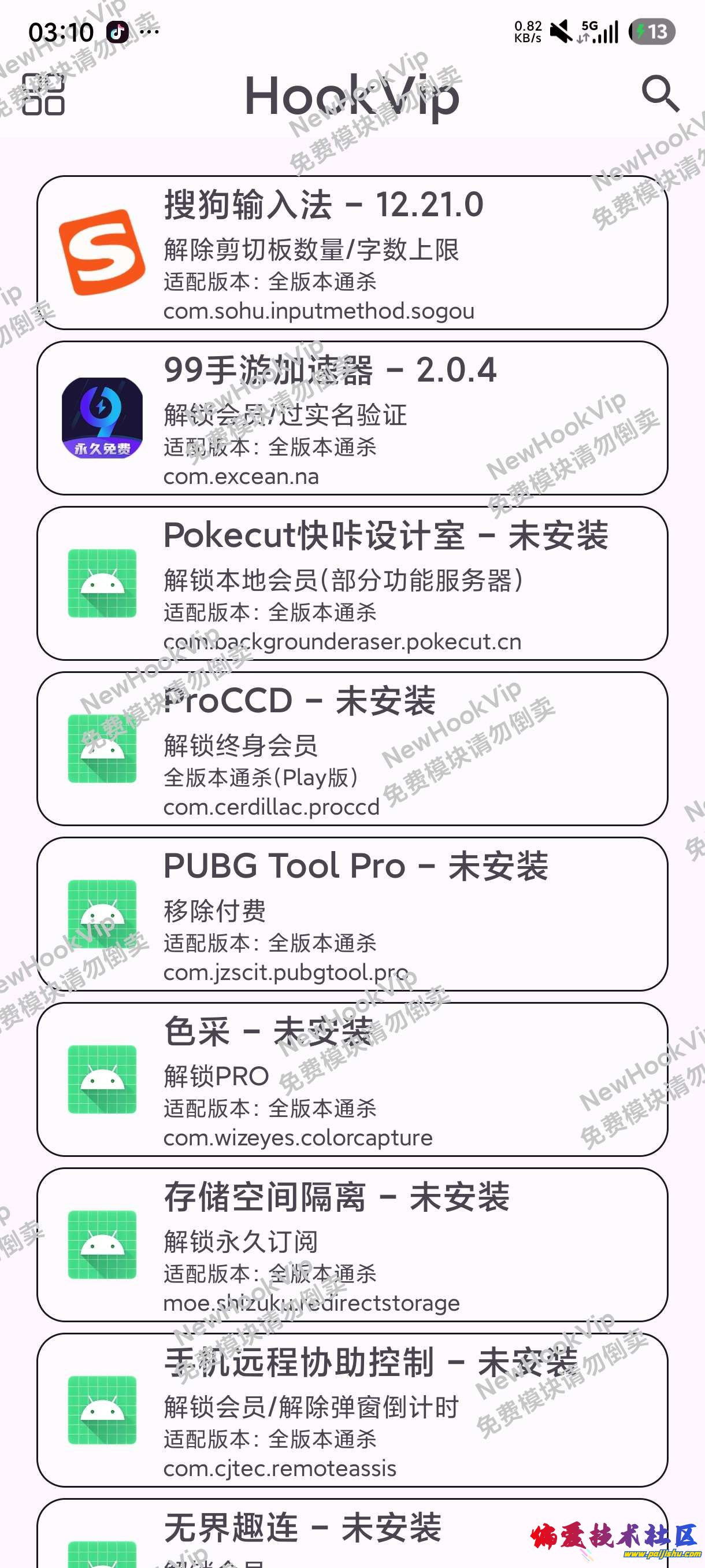Select the Pokecut快咔设计室 card
This screenshot has width=705, height=1568.
(351, 583)
